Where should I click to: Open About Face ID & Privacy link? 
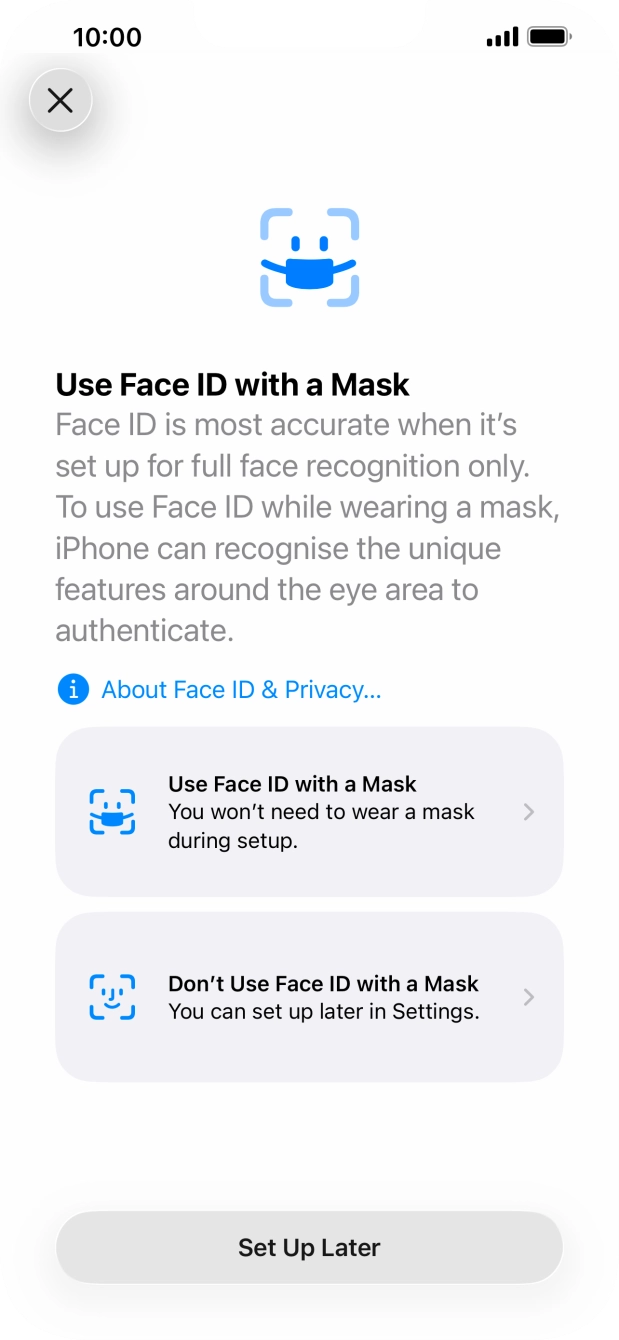pos(240,689)
